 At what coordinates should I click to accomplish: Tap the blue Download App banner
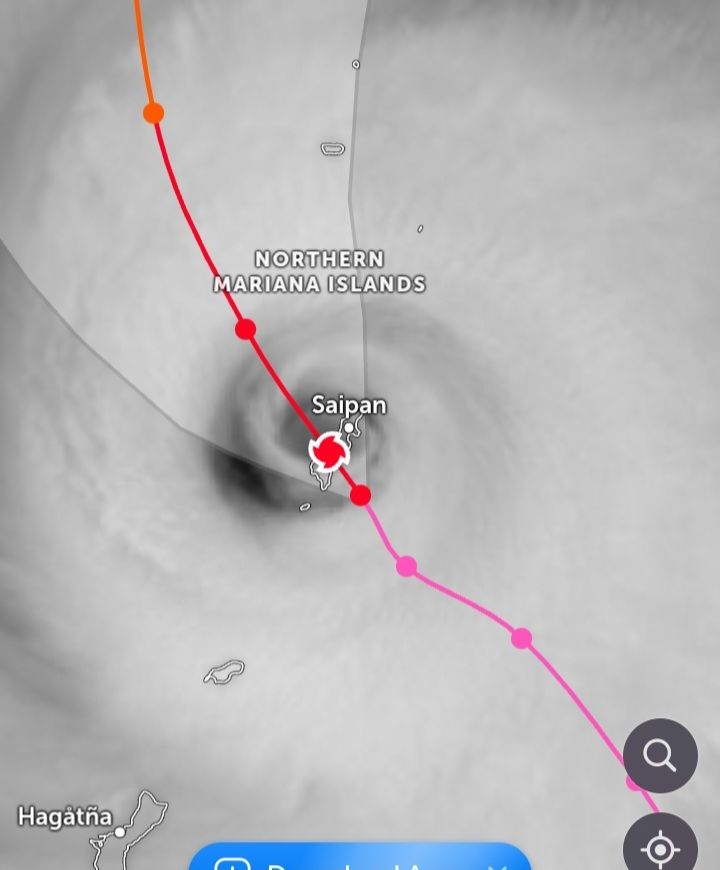(x=360, y=860)
